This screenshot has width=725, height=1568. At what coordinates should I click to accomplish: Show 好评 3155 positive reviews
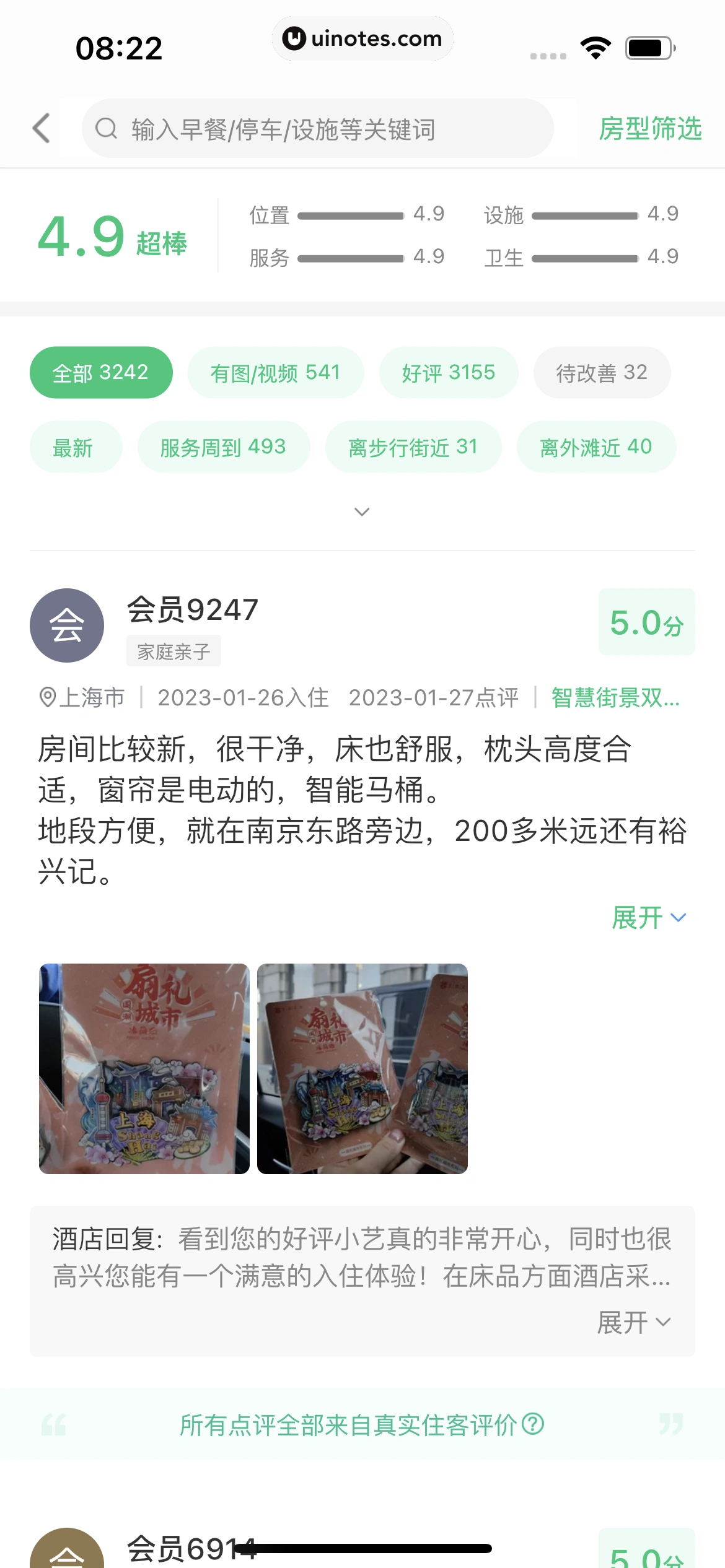click(x=448, y=373)
